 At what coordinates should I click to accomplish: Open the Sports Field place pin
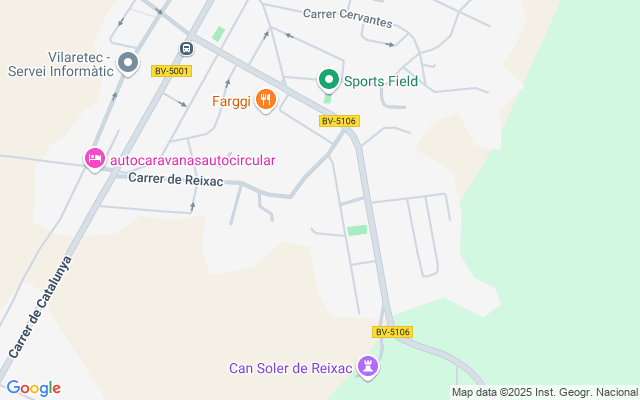pyautogui.click(x=328, y=79)
